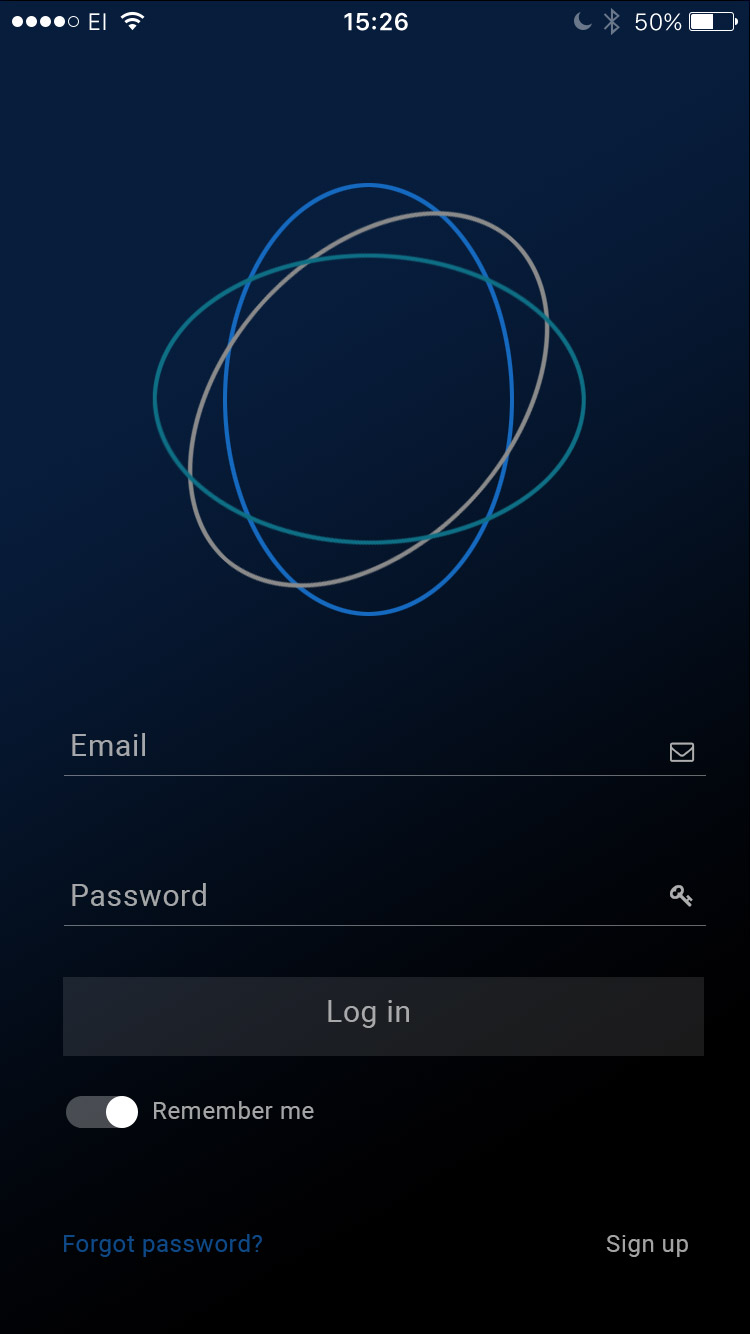Viewport: 750px width, 1334px height.
Task: Tap the Password input field
Action: point(360,896)
